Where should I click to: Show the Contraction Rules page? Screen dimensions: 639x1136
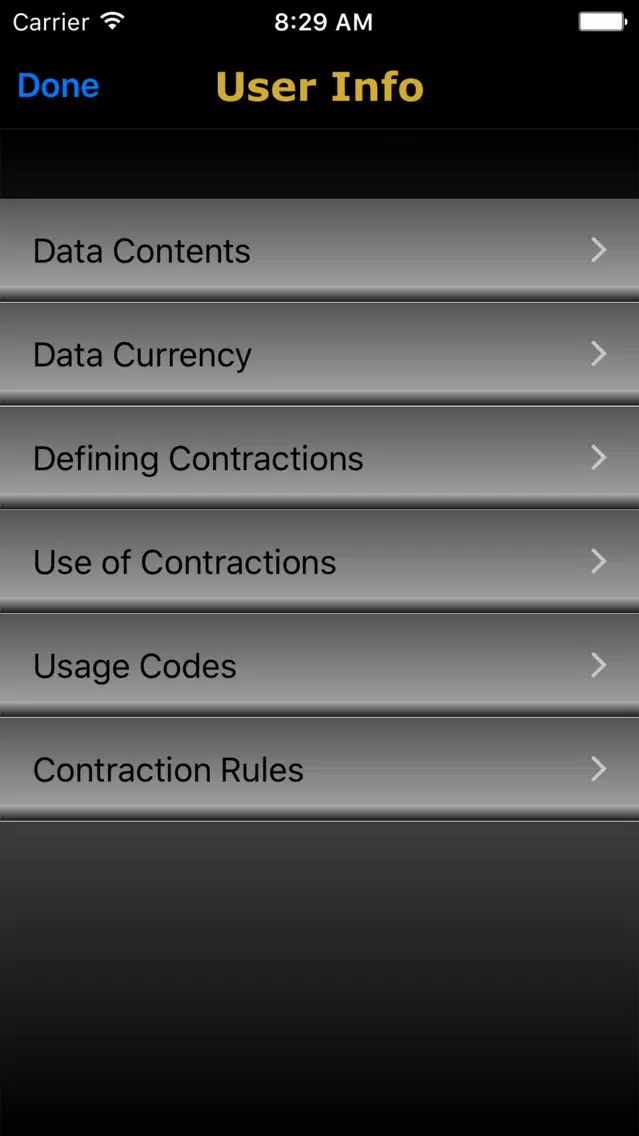click(320, 769)
